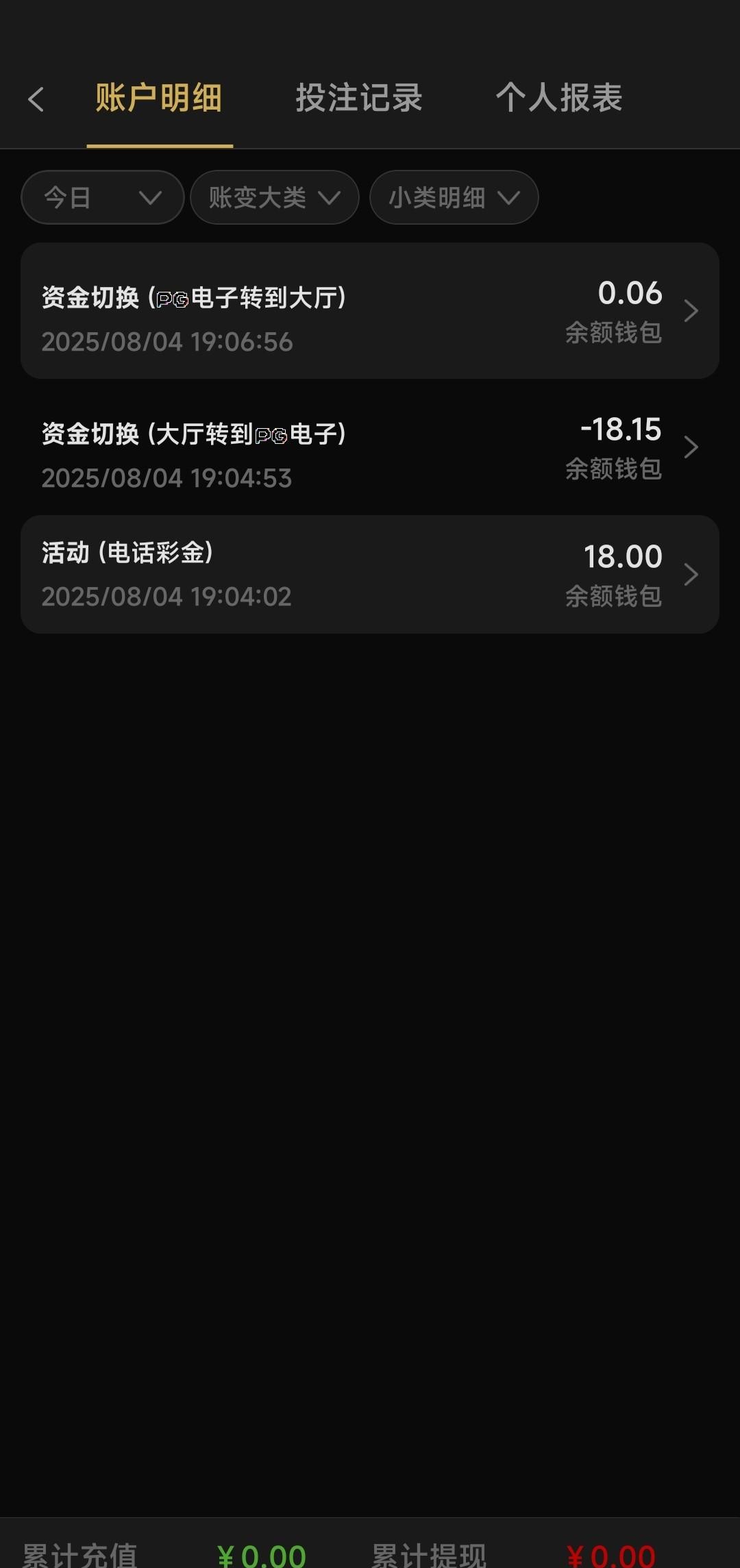Screen dimensions: 740x1568
Task: Open the 活动 (电话彩金) 18.00 record
Action: click(370, 574)
